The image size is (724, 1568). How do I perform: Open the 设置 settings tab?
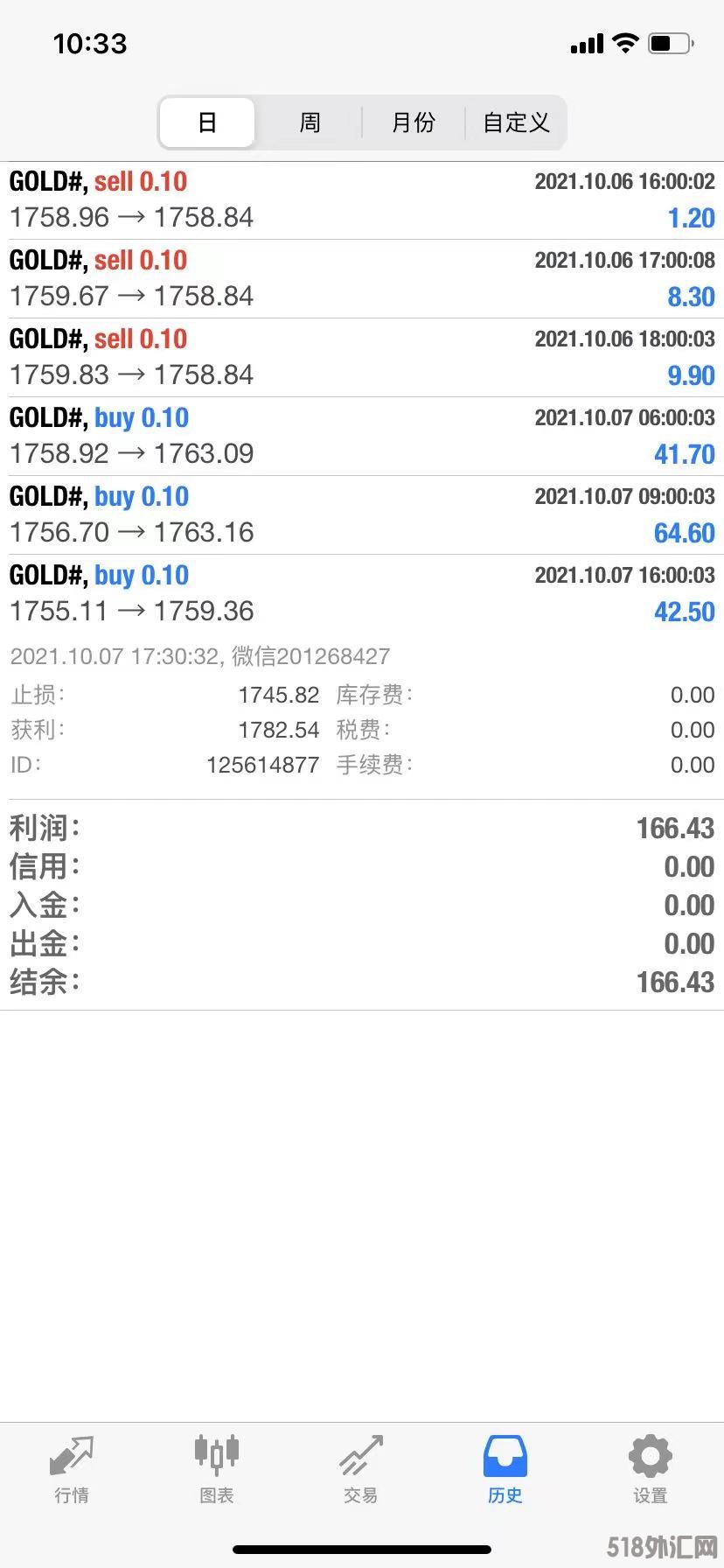point(650,1470)
